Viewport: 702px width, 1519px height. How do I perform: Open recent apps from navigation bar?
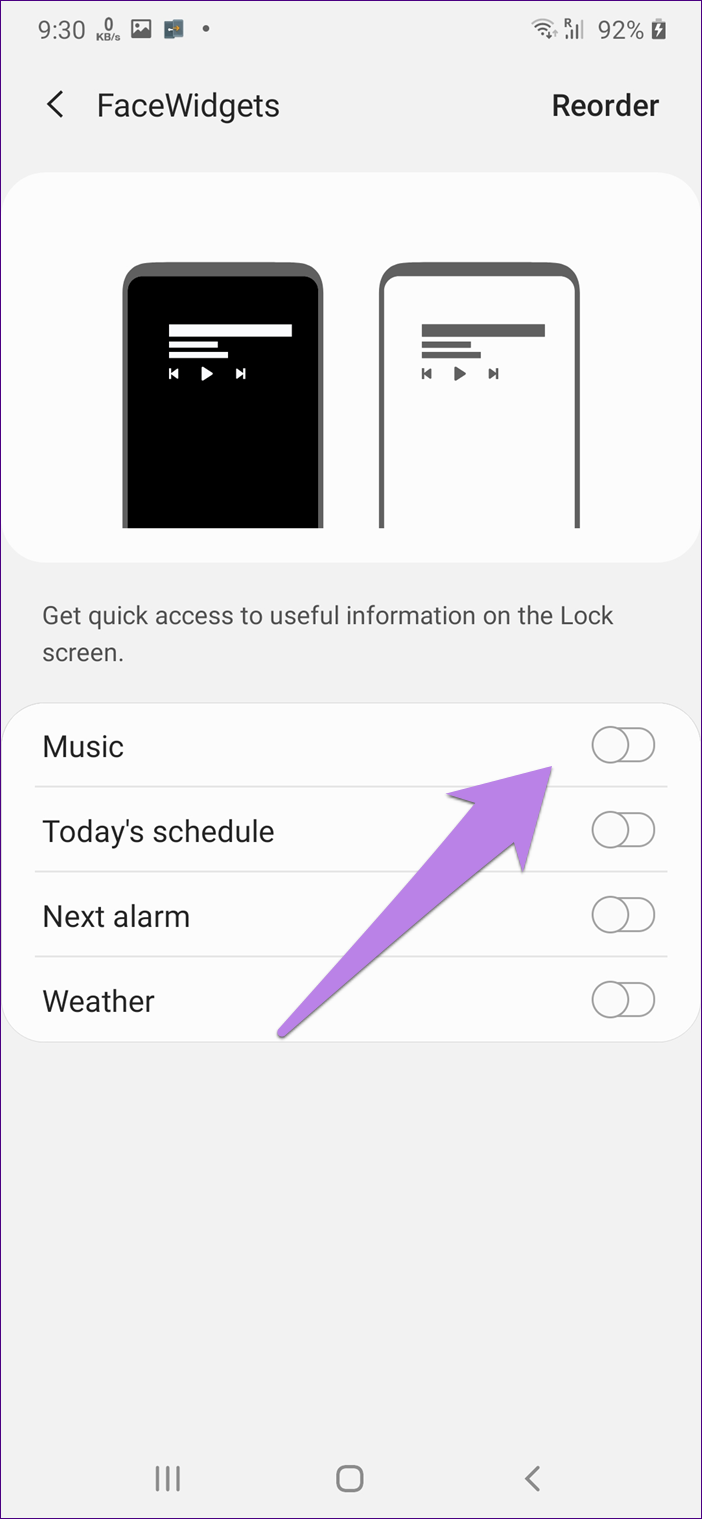(x=167, y=1478)
